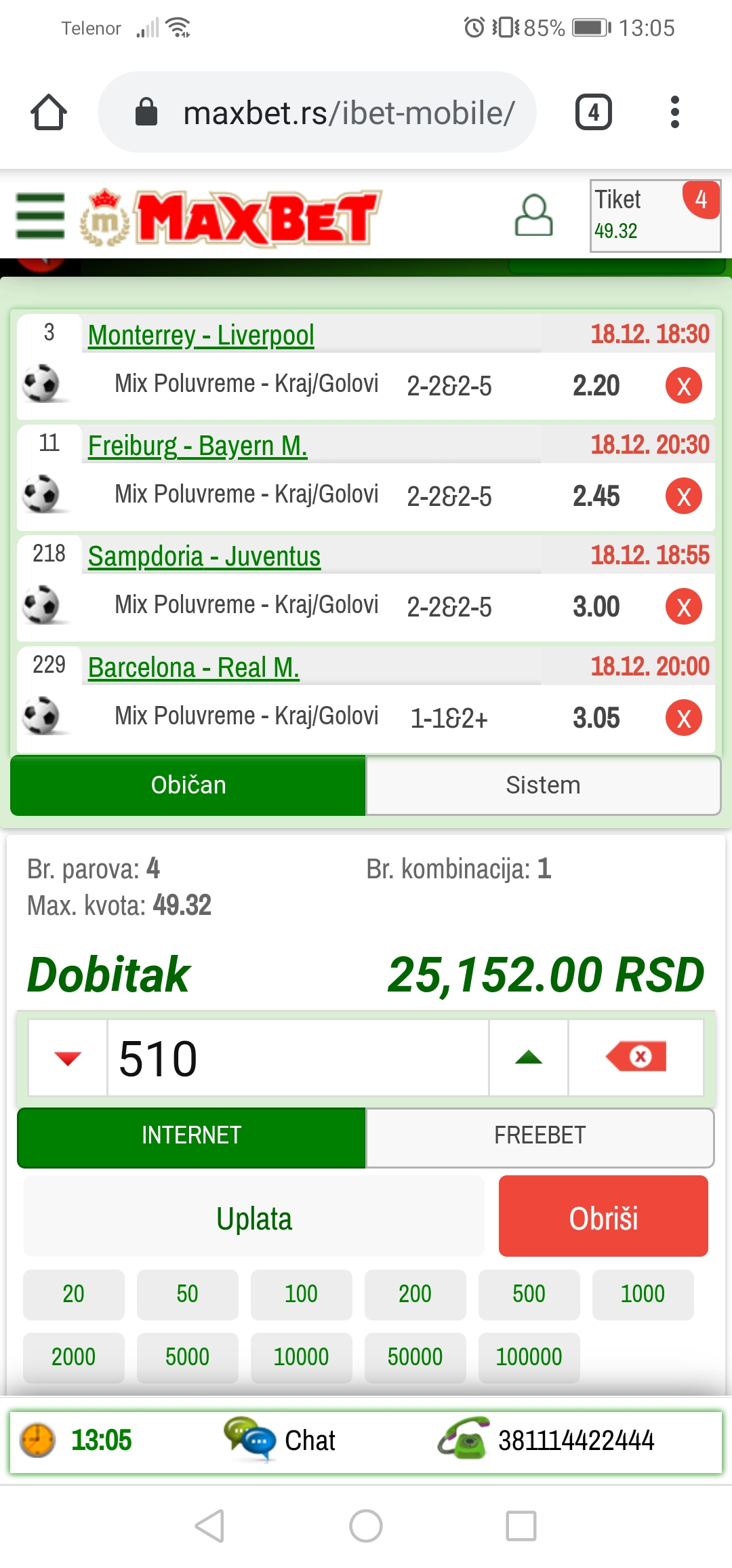Select the Običan ticket tab
The width and height of the screenshot is (732, 1568).
point(188,785)
